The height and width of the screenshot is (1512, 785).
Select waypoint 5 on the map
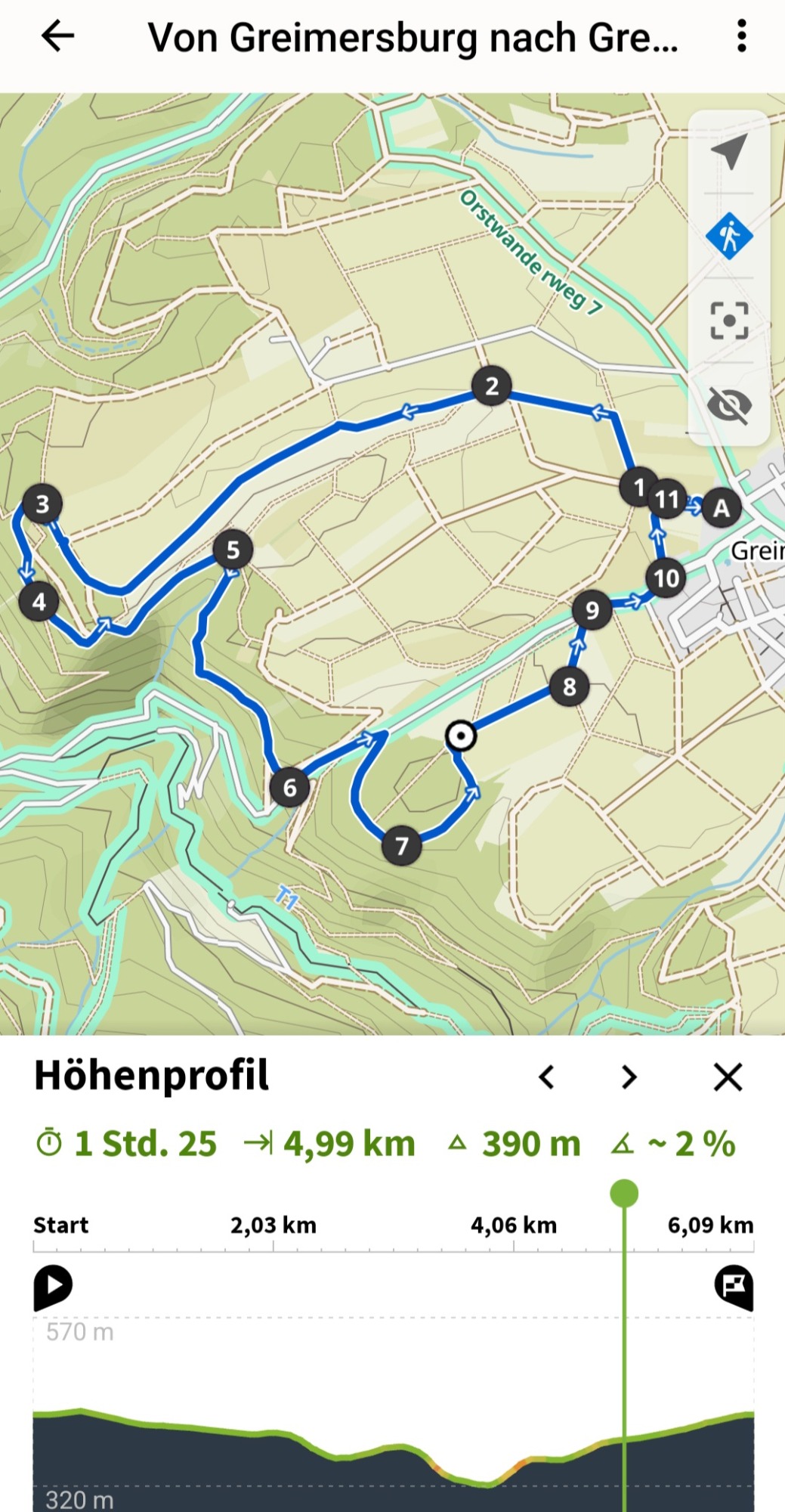(233, 550)
